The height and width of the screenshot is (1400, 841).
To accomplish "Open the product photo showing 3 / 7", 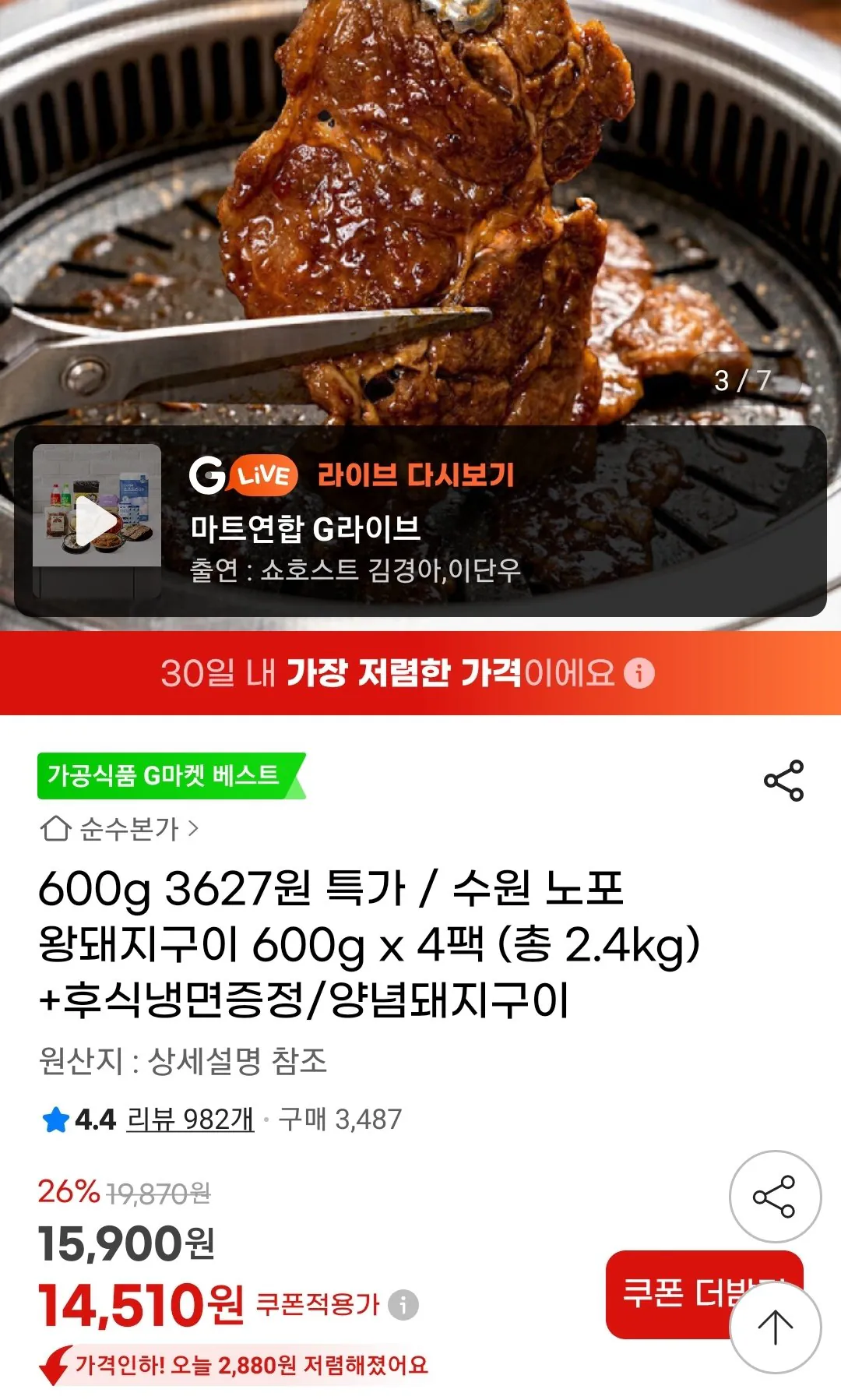I will click(x=420, y=210).
